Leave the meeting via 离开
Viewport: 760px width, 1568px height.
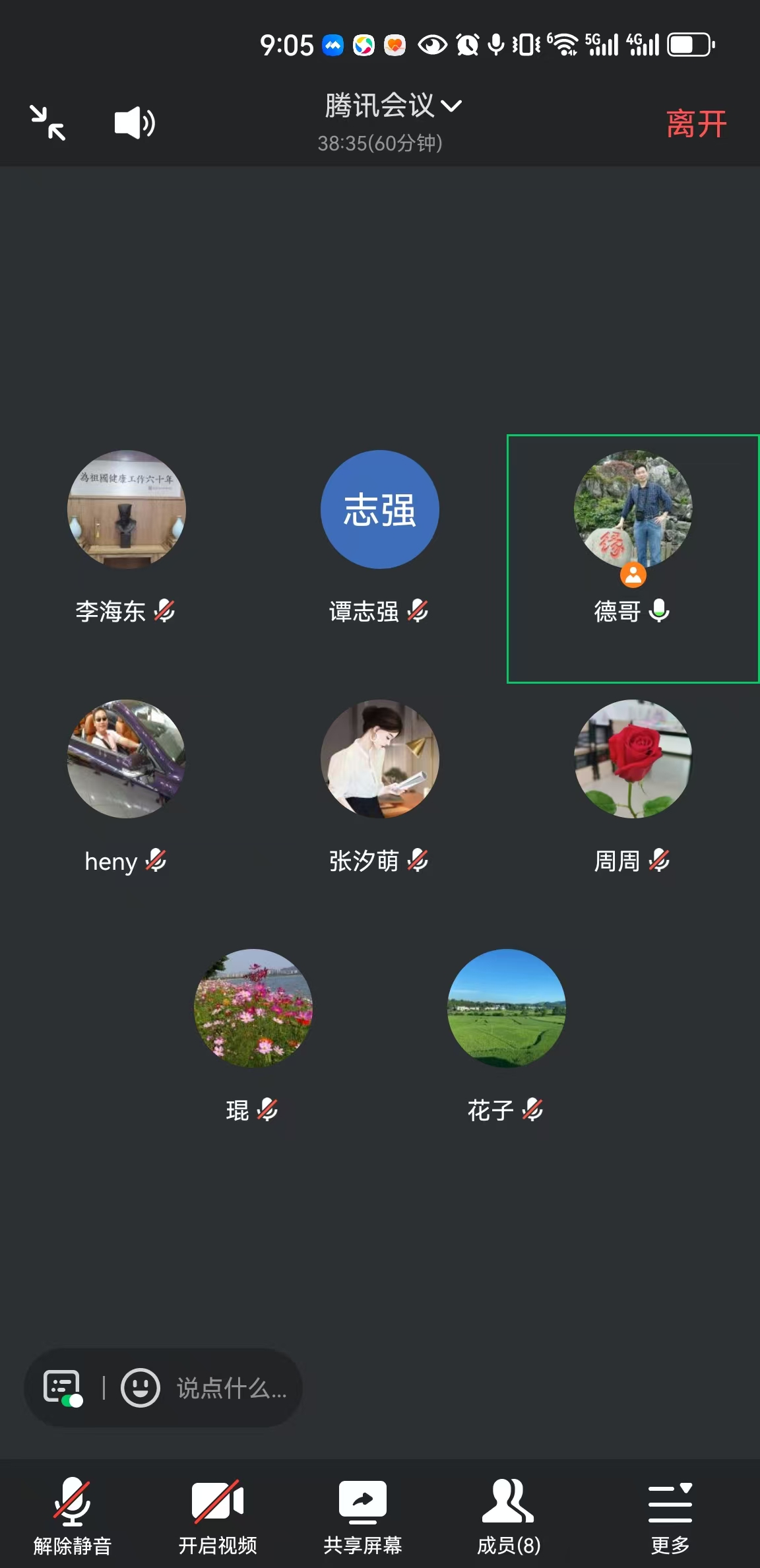pyautogui.click(x=696, y=123)
